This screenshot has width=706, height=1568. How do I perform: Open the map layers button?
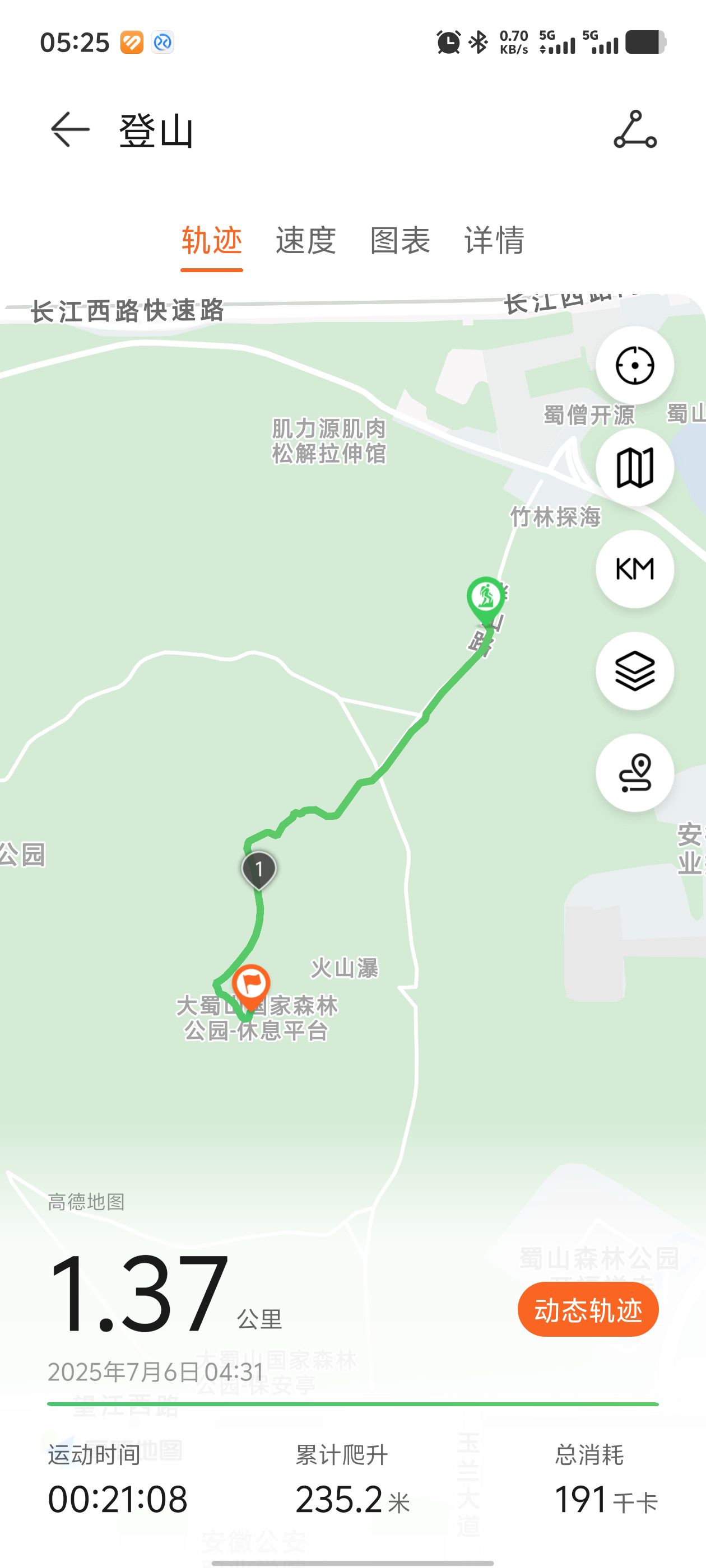tap(635, 671)
